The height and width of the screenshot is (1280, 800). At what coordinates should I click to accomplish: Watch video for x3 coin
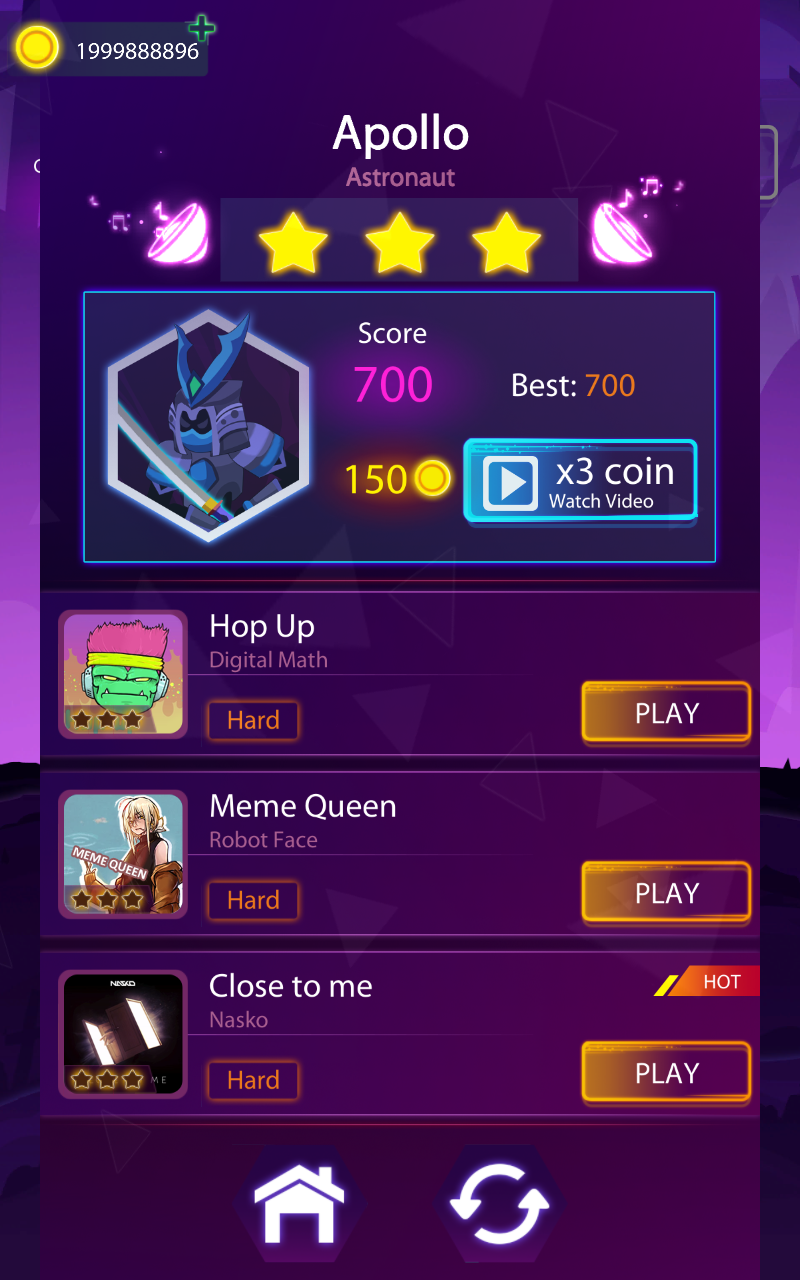click(x=580, y=481)
